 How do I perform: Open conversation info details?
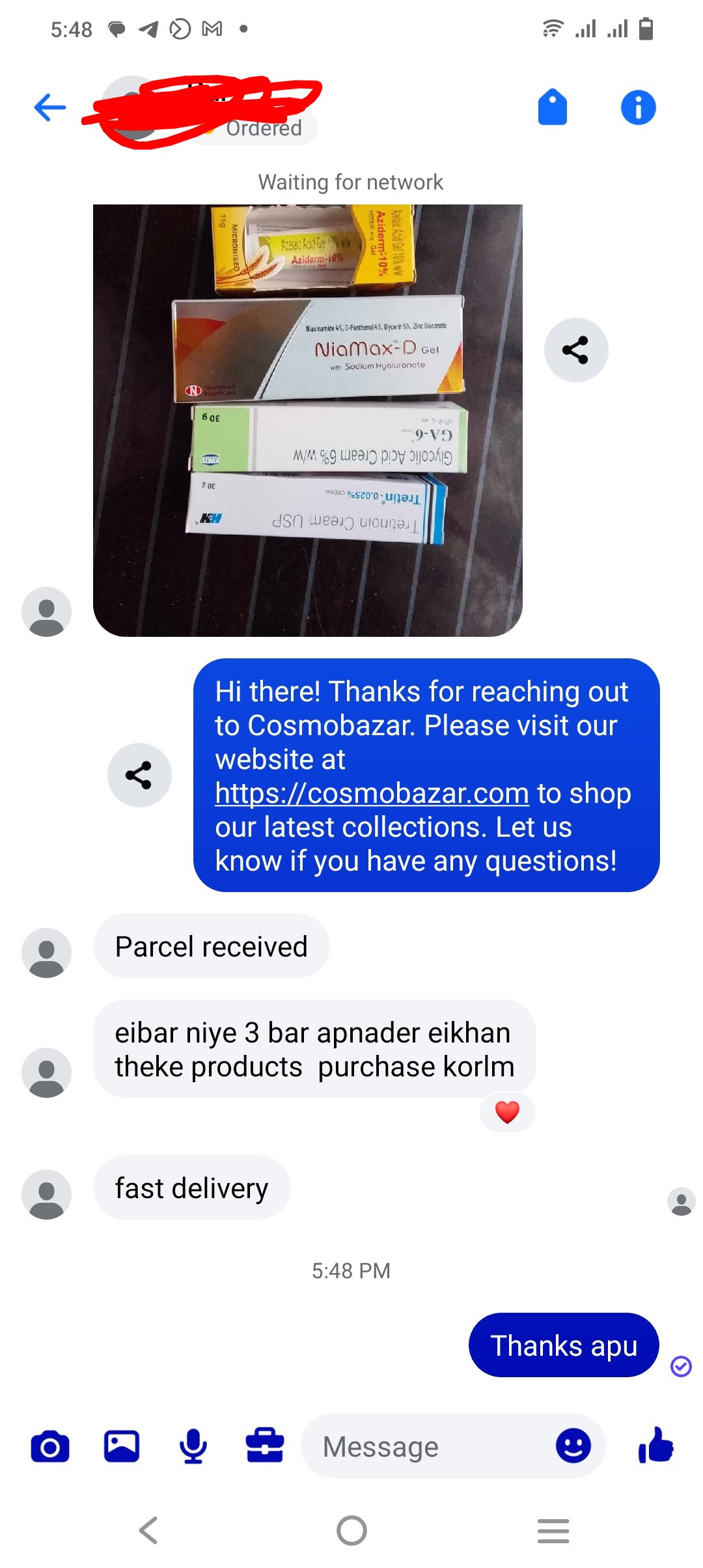[x=638, y=107]
